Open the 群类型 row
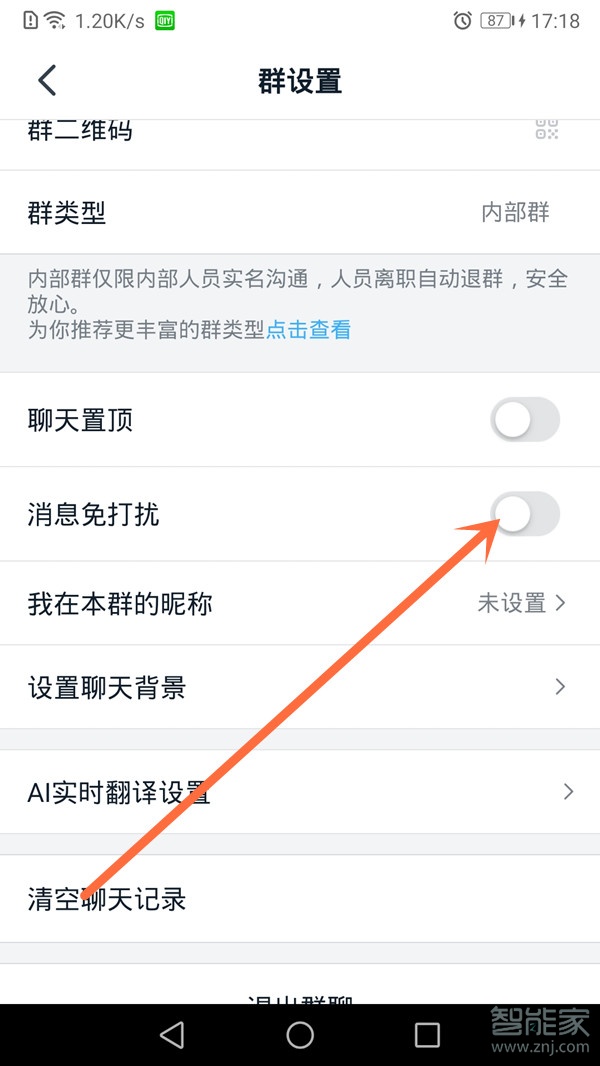Screen dimensions: 600x1066 tap(300, 212)
